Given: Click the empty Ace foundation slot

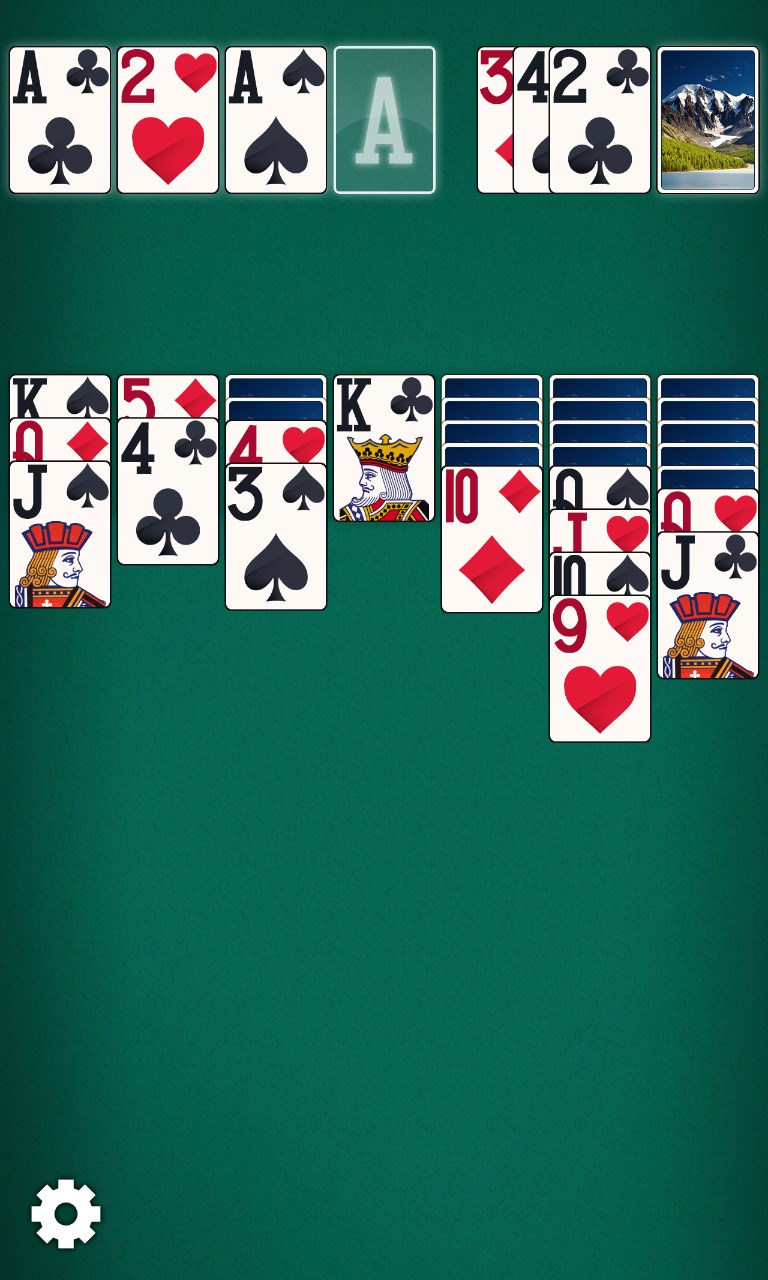Looking at the screenshot, I should 385,118.
